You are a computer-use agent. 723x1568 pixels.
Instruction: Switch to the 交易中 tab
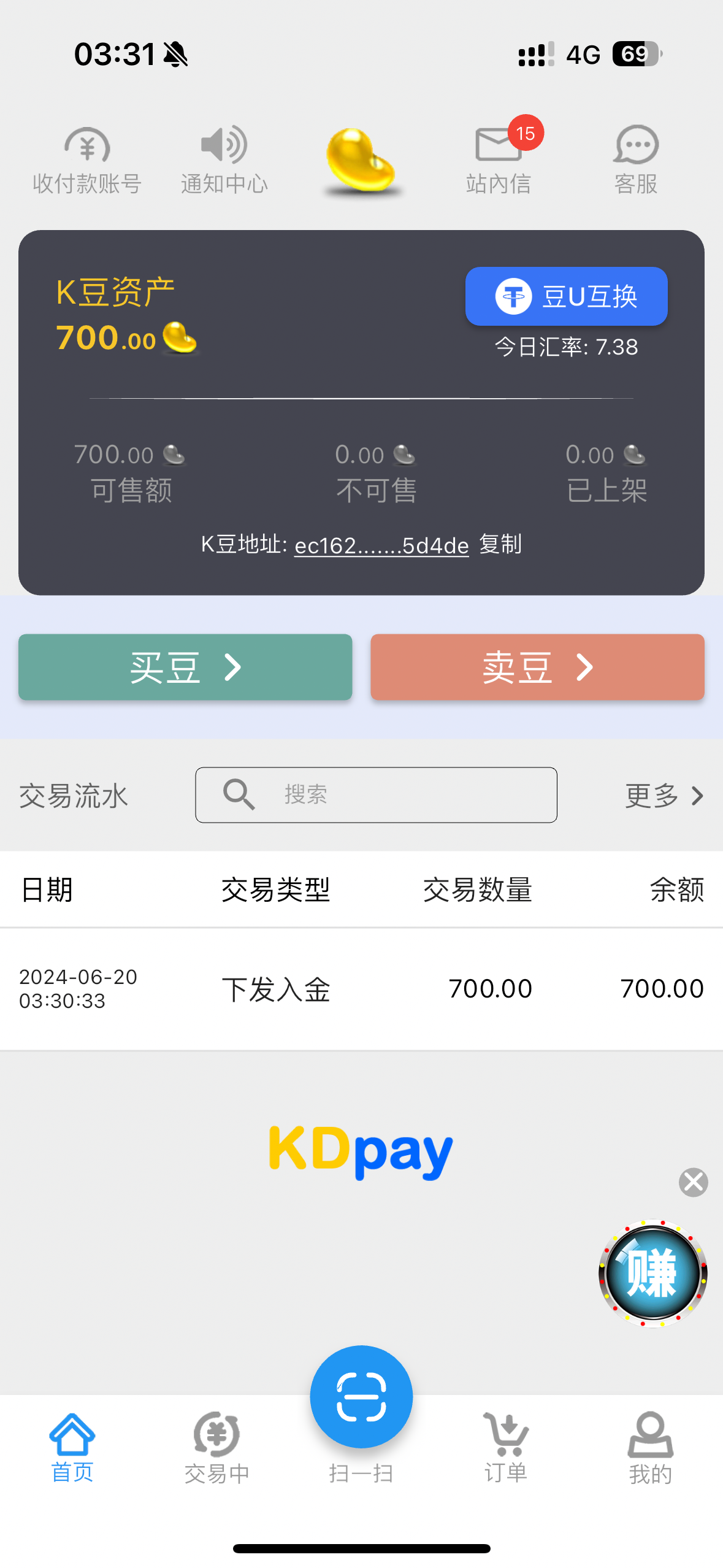point(216,1446)
